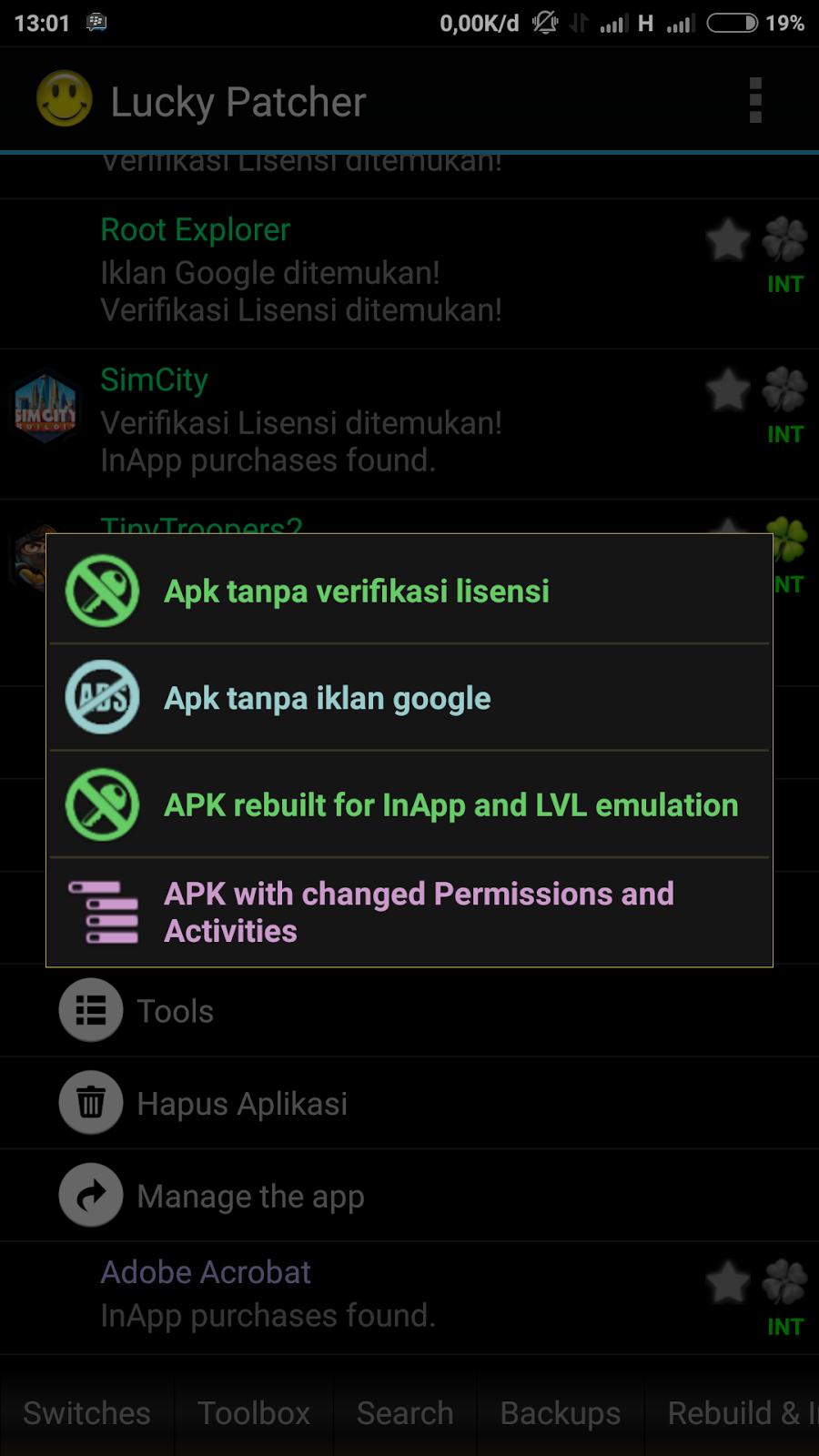Choose APK with changed Permissions and Activities
The height and width of the screenshot is (1456, 819).
point(409,913)
